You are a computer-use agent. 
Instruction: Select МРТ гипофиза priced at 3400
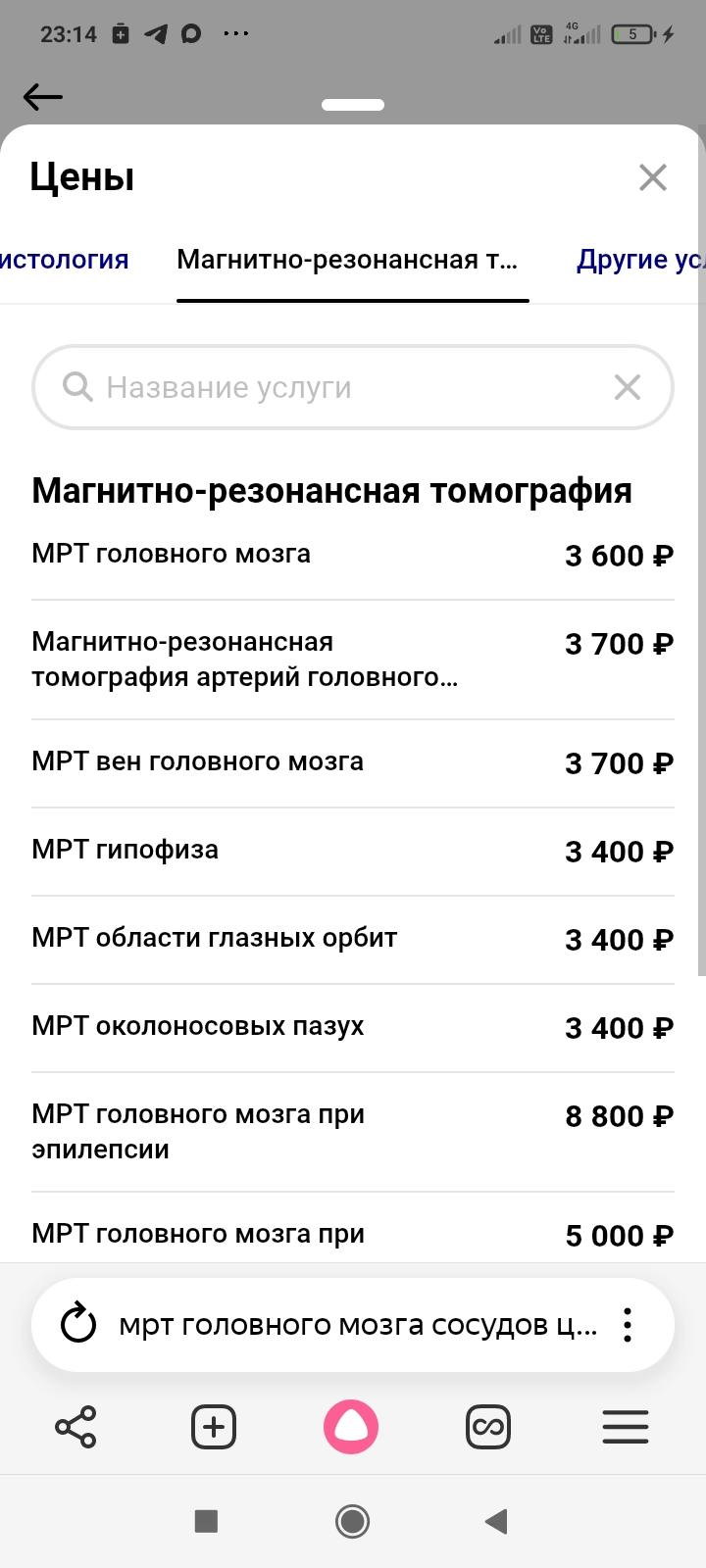click(294, 850)
